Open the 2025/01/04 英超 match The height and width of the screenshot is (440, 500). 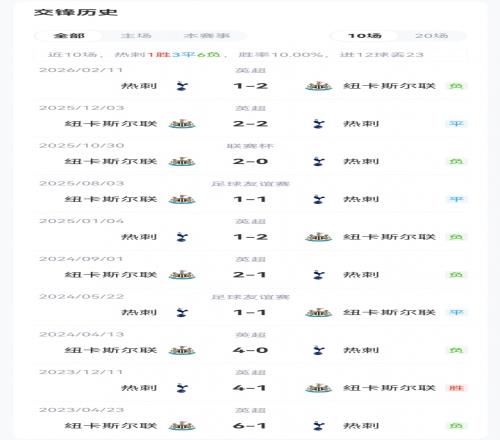[x=251, y=231]
